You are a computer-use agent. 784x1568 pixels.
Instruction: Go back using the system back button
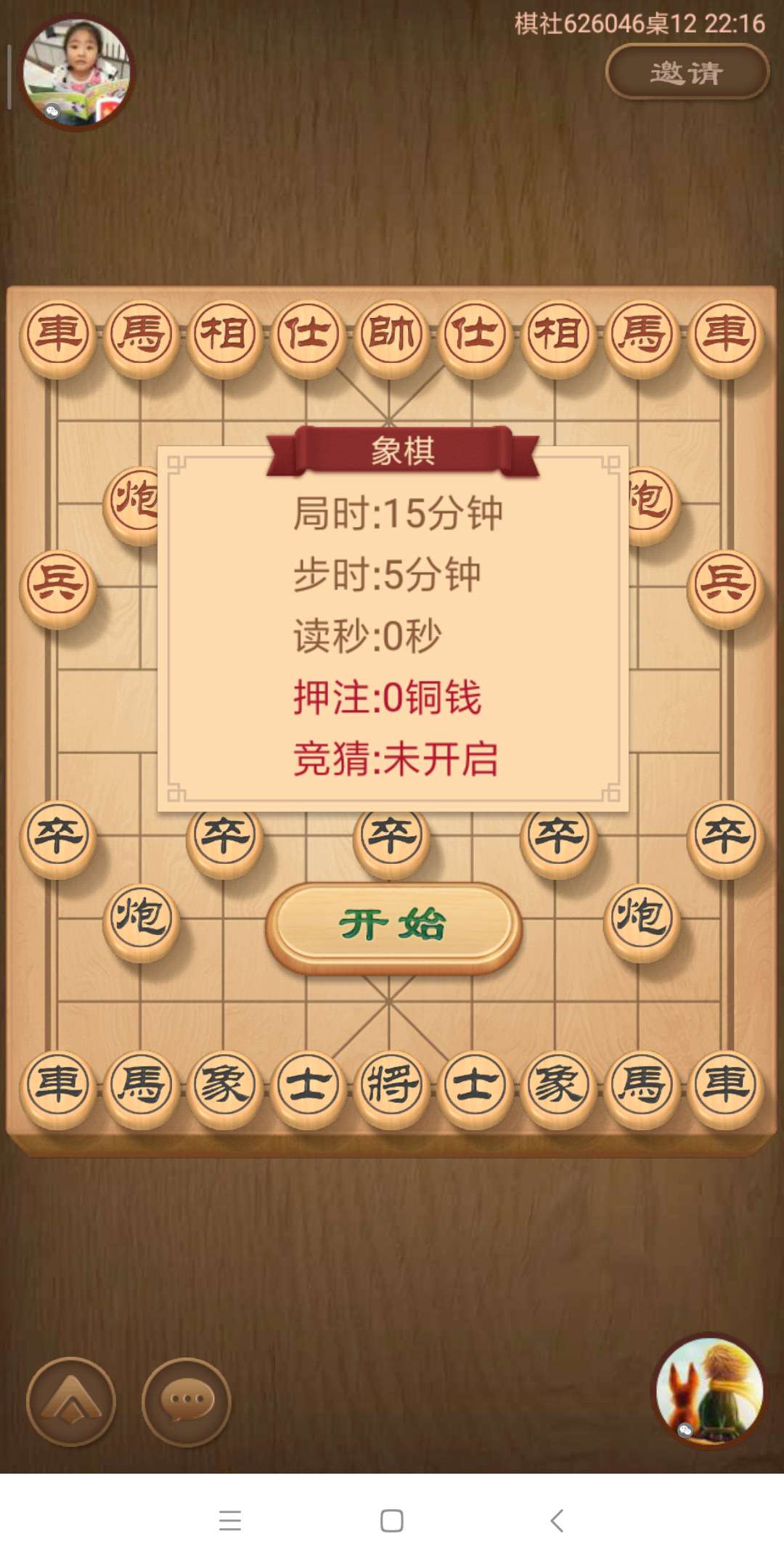point(557,1520)
